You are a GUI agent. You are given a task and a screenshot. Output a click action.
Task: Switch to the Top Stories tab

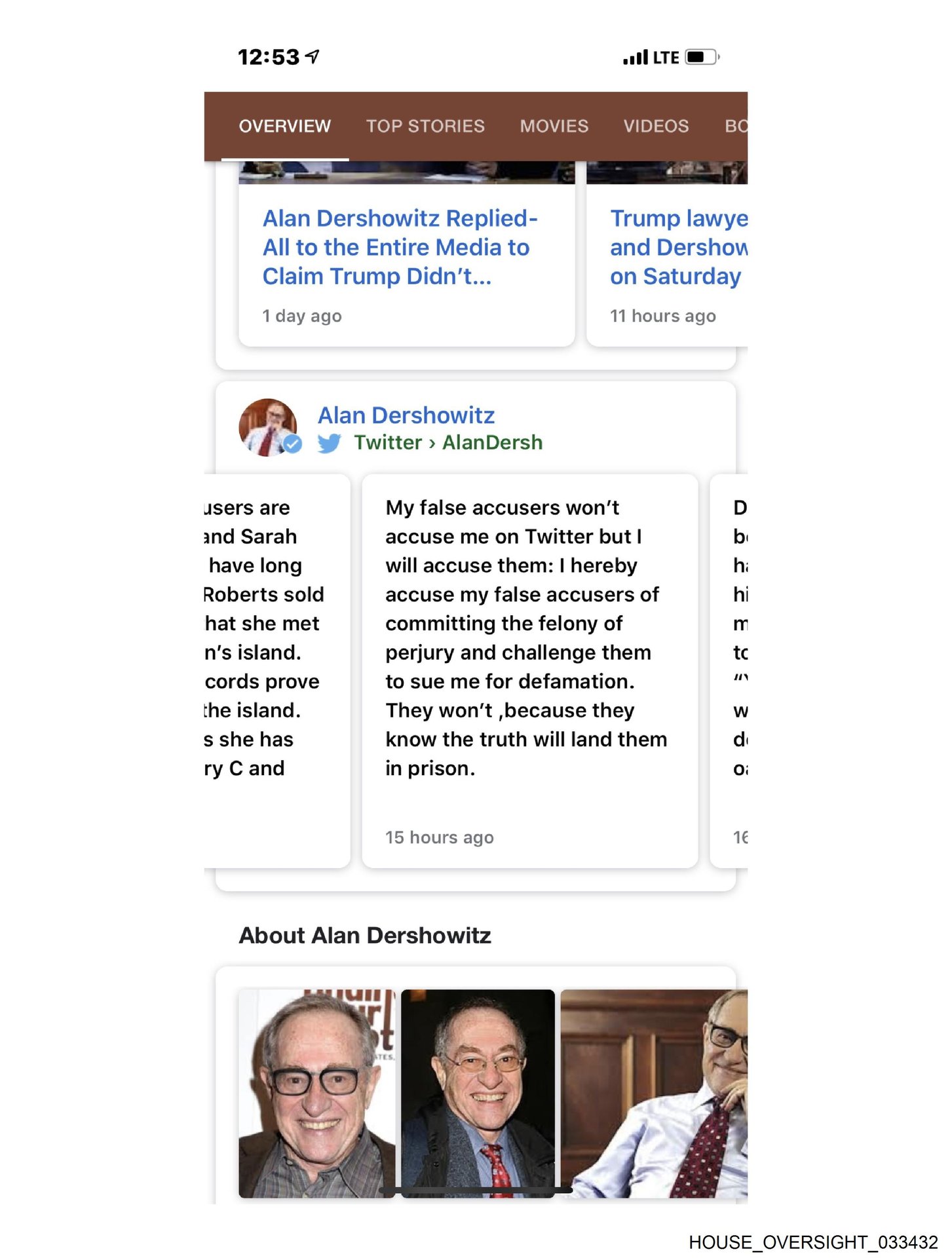[x=425, y=126]
